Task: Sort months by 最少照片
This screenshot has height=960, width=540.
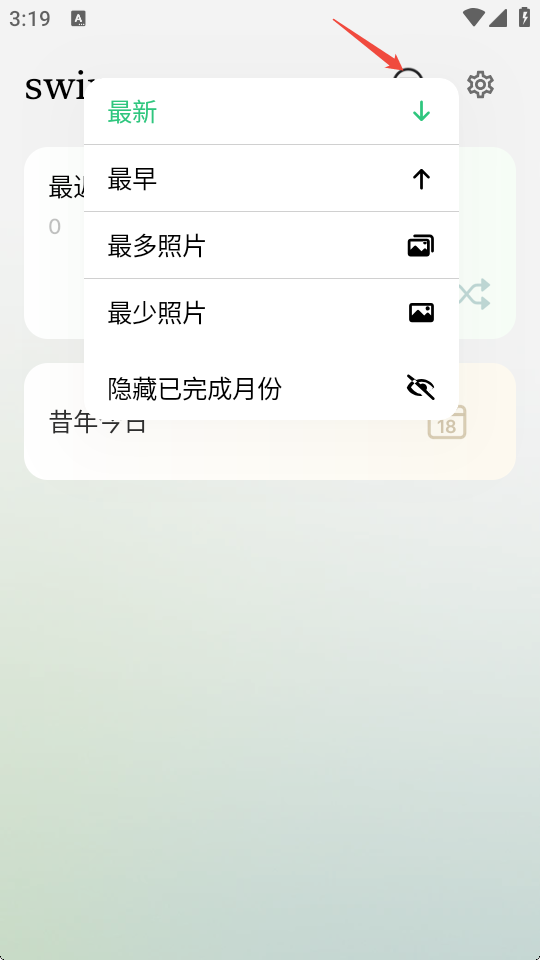Action: (x=271, y=312)
